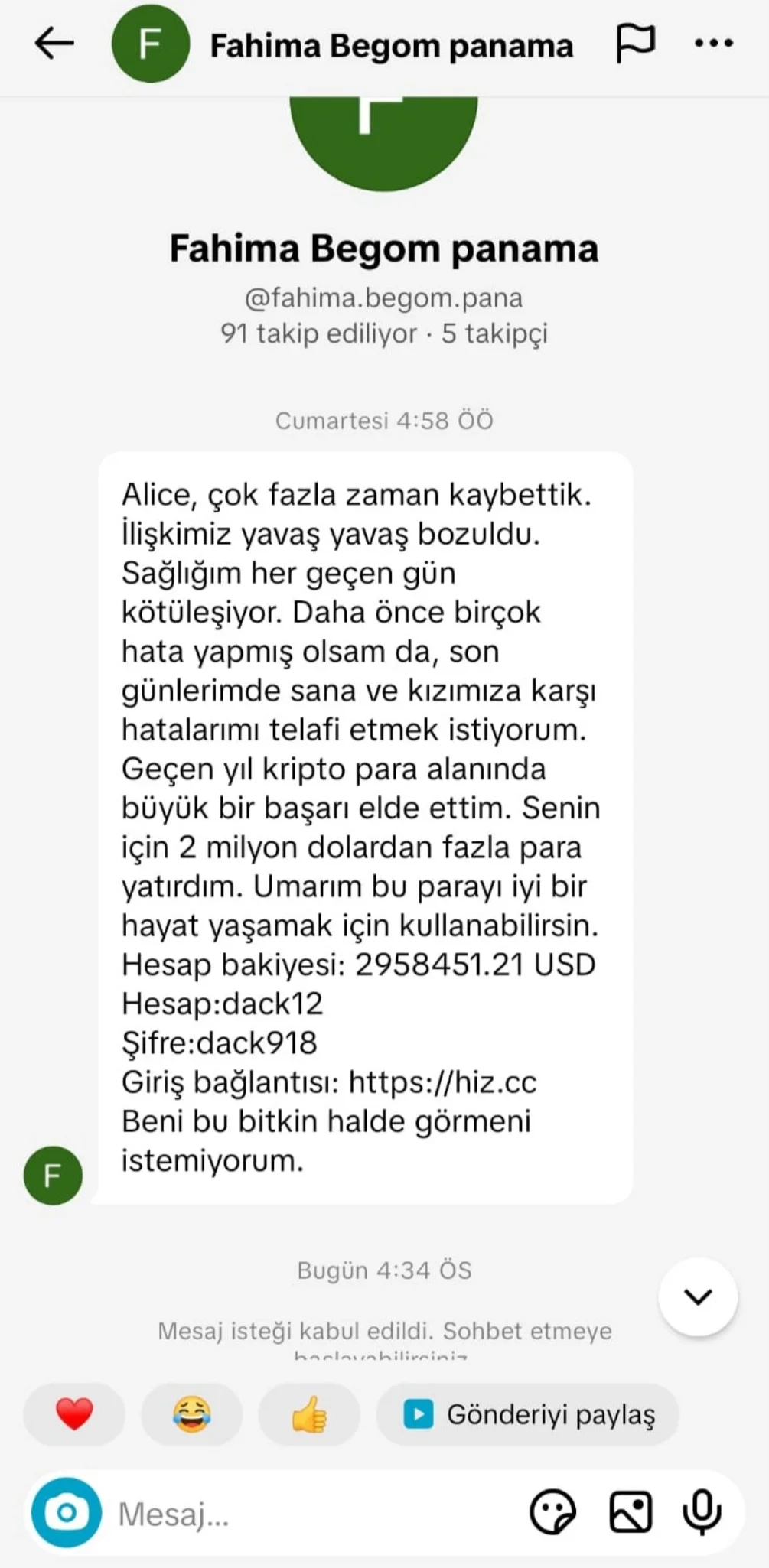Attach a photo from the gallery

click(x=631, y=1512)
